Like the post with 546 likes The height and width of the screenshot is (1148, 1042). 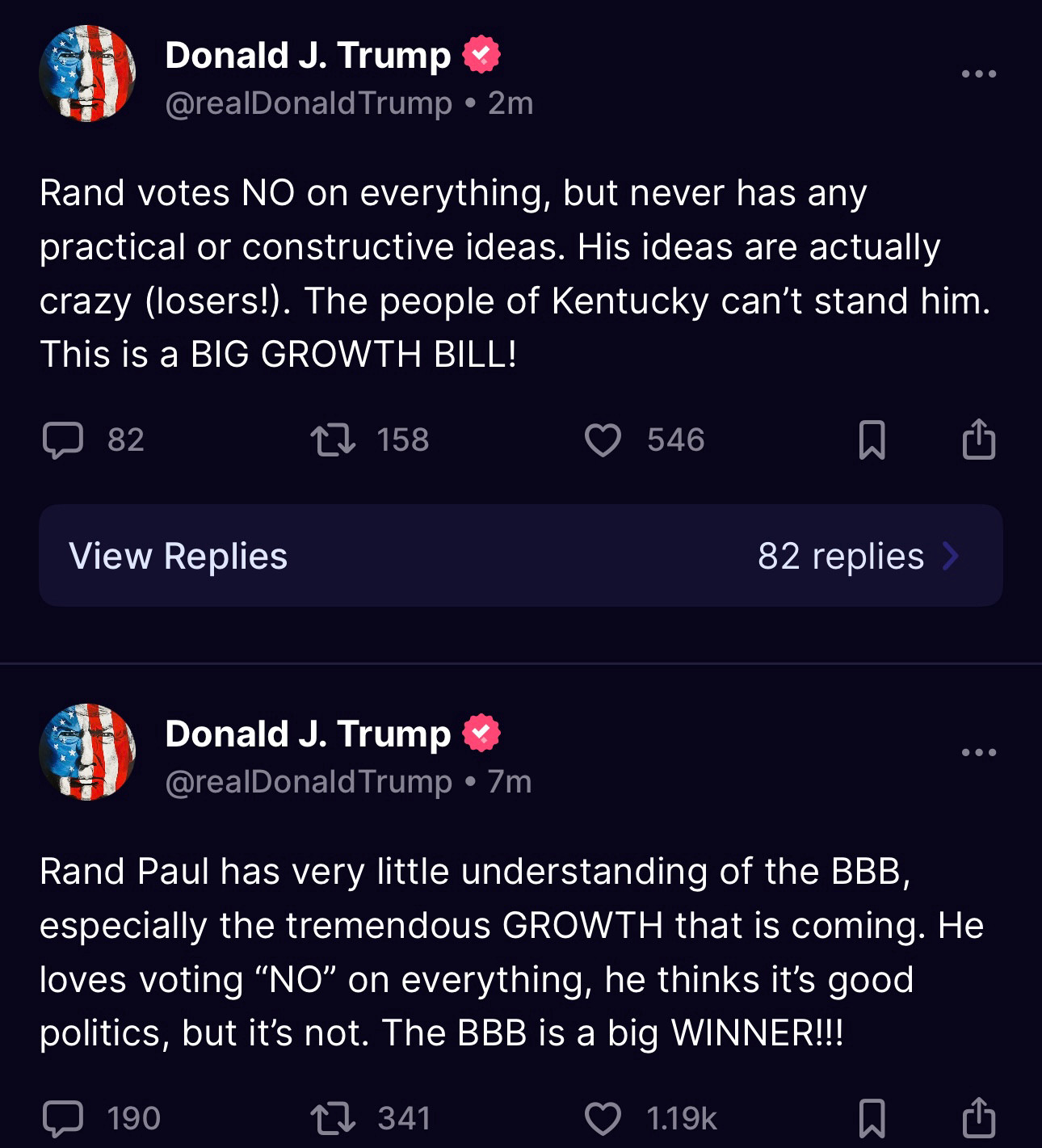coord(603,440)
